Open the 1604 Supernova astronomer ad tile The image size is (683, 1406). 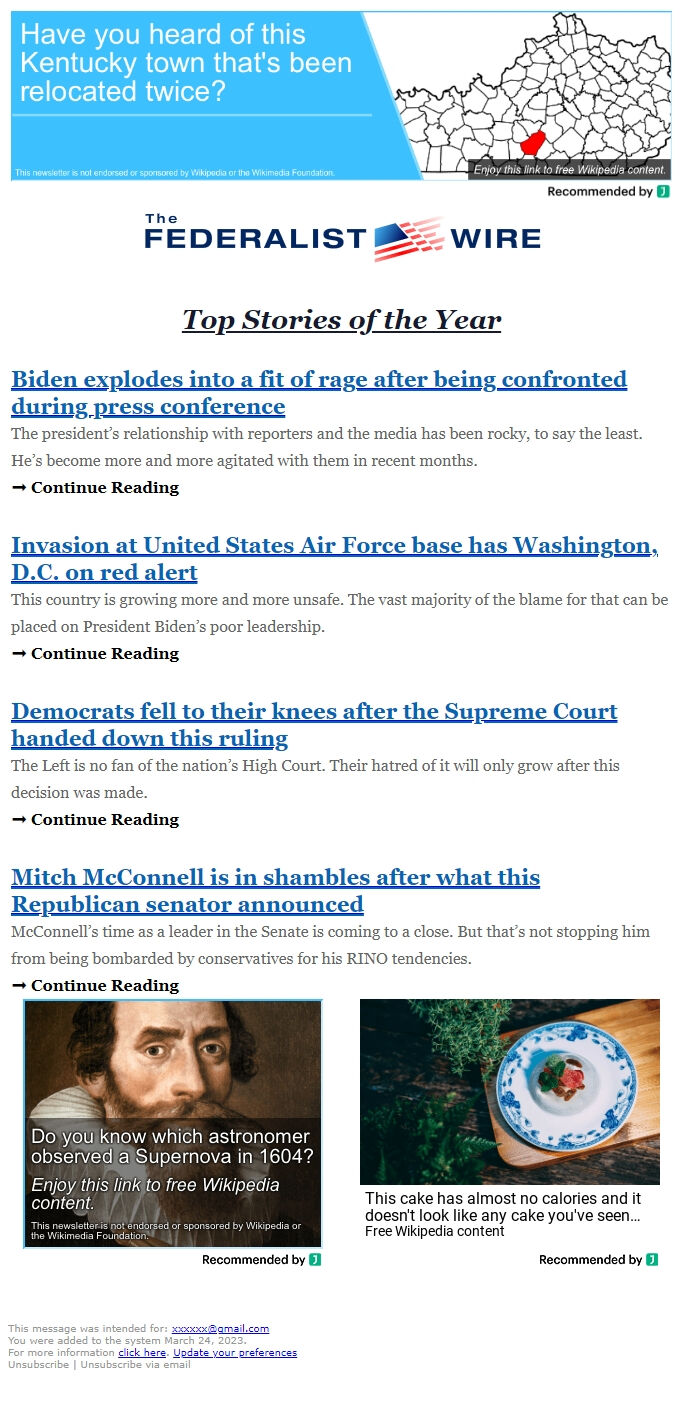[x=173, y=1124]
